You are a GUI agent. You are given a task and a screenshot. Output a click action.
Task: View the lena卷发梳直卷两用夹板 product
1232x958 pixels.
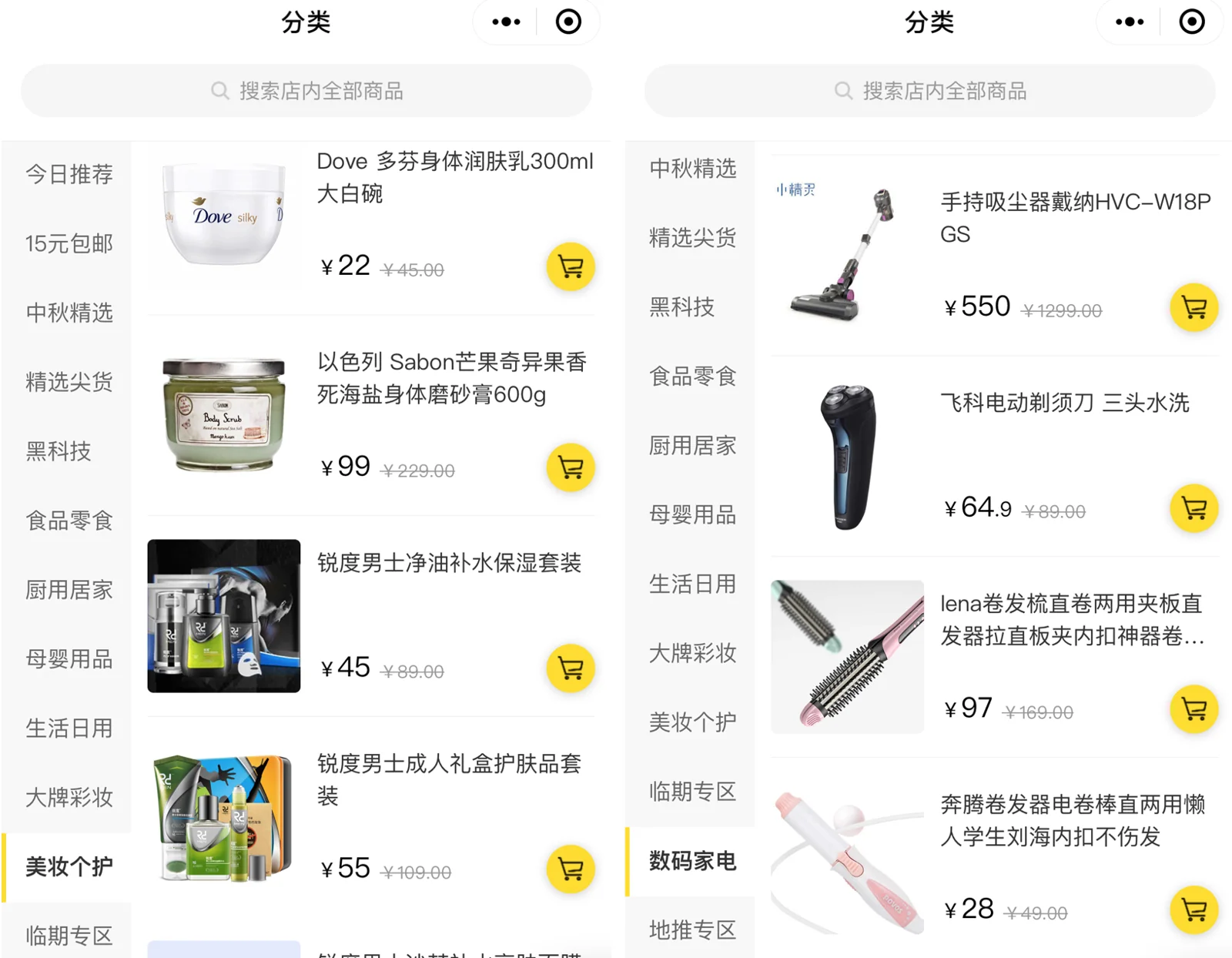click(x=1071, y=619)
